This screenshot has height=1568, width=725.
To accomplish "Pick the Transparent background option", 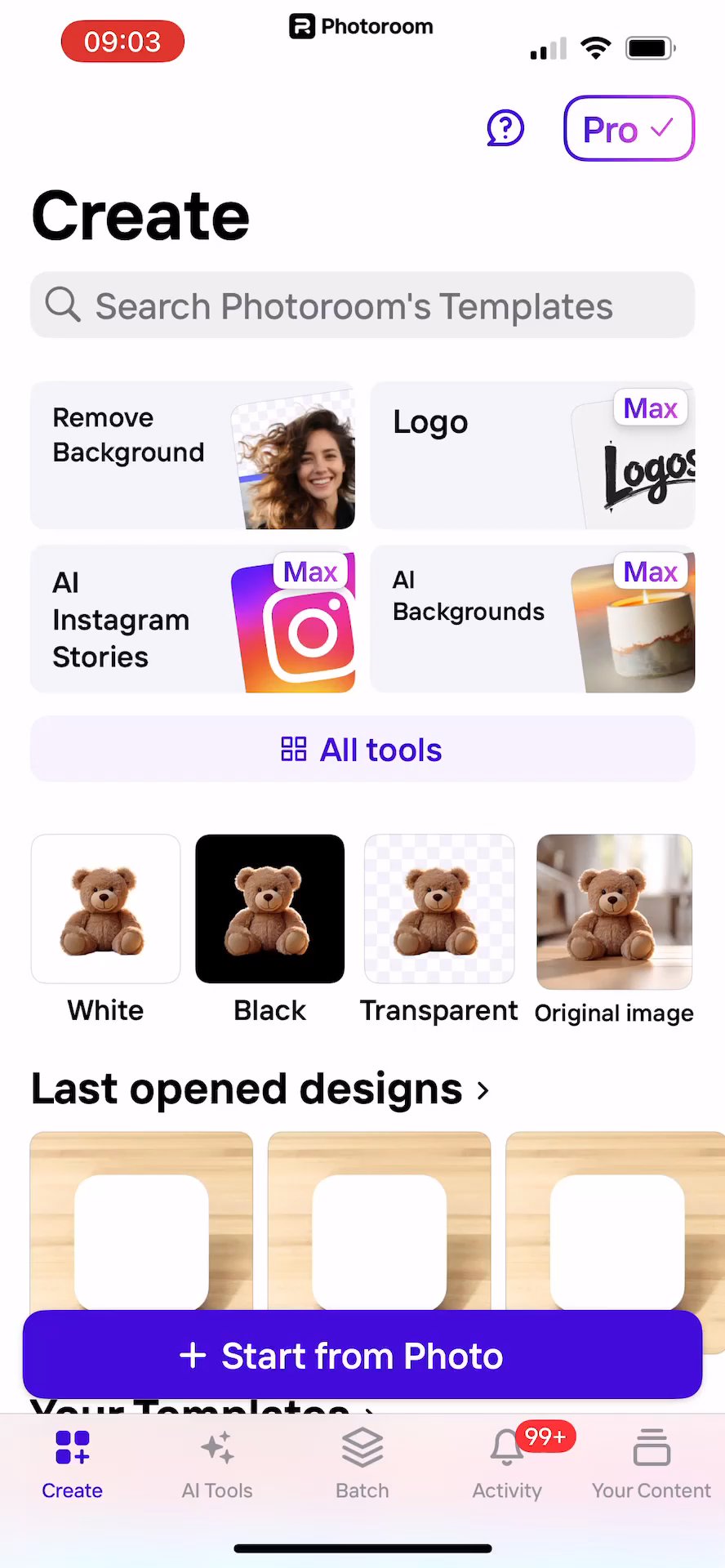I will (439, 909).
